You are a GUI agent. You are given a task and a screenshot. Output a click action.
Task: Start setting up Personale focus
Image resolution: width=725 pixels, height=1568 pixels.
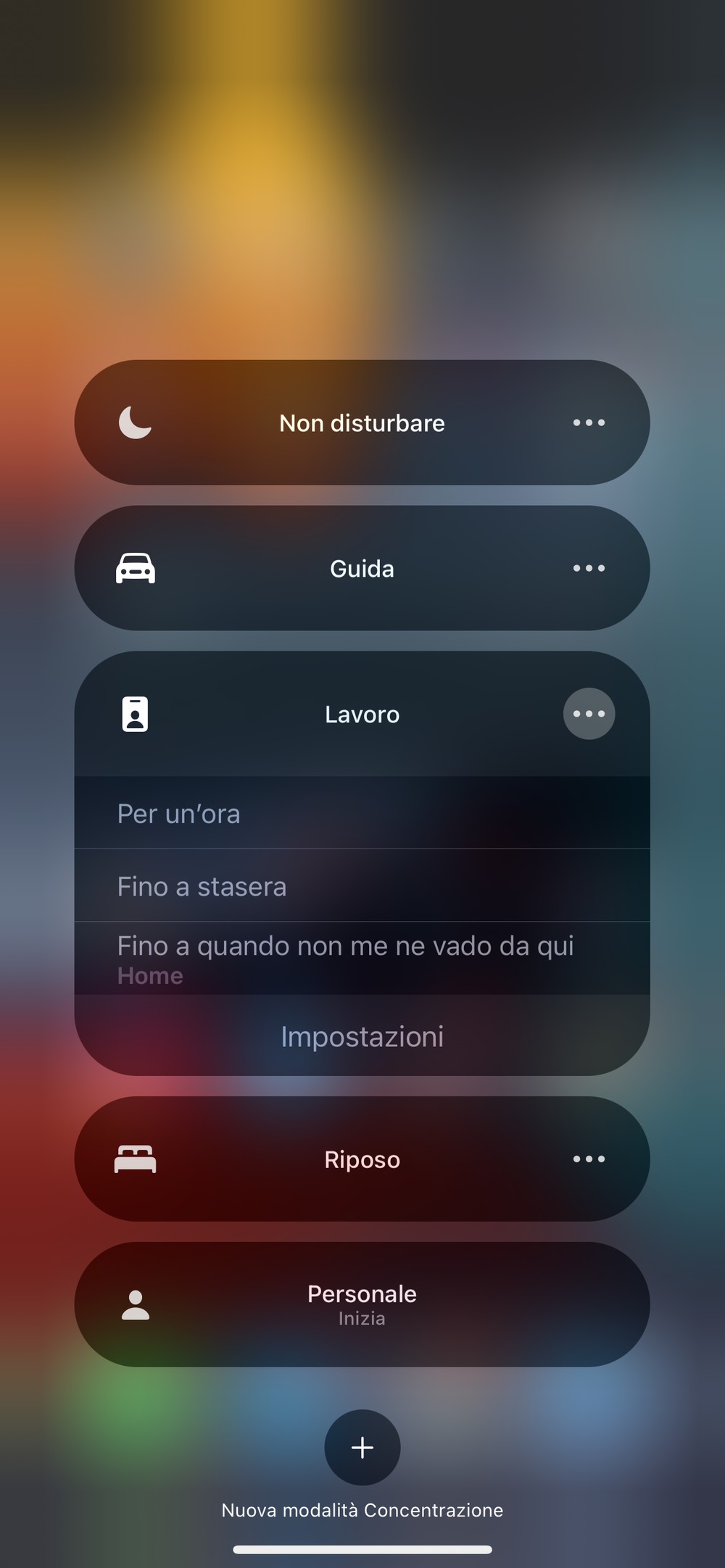362,1304
